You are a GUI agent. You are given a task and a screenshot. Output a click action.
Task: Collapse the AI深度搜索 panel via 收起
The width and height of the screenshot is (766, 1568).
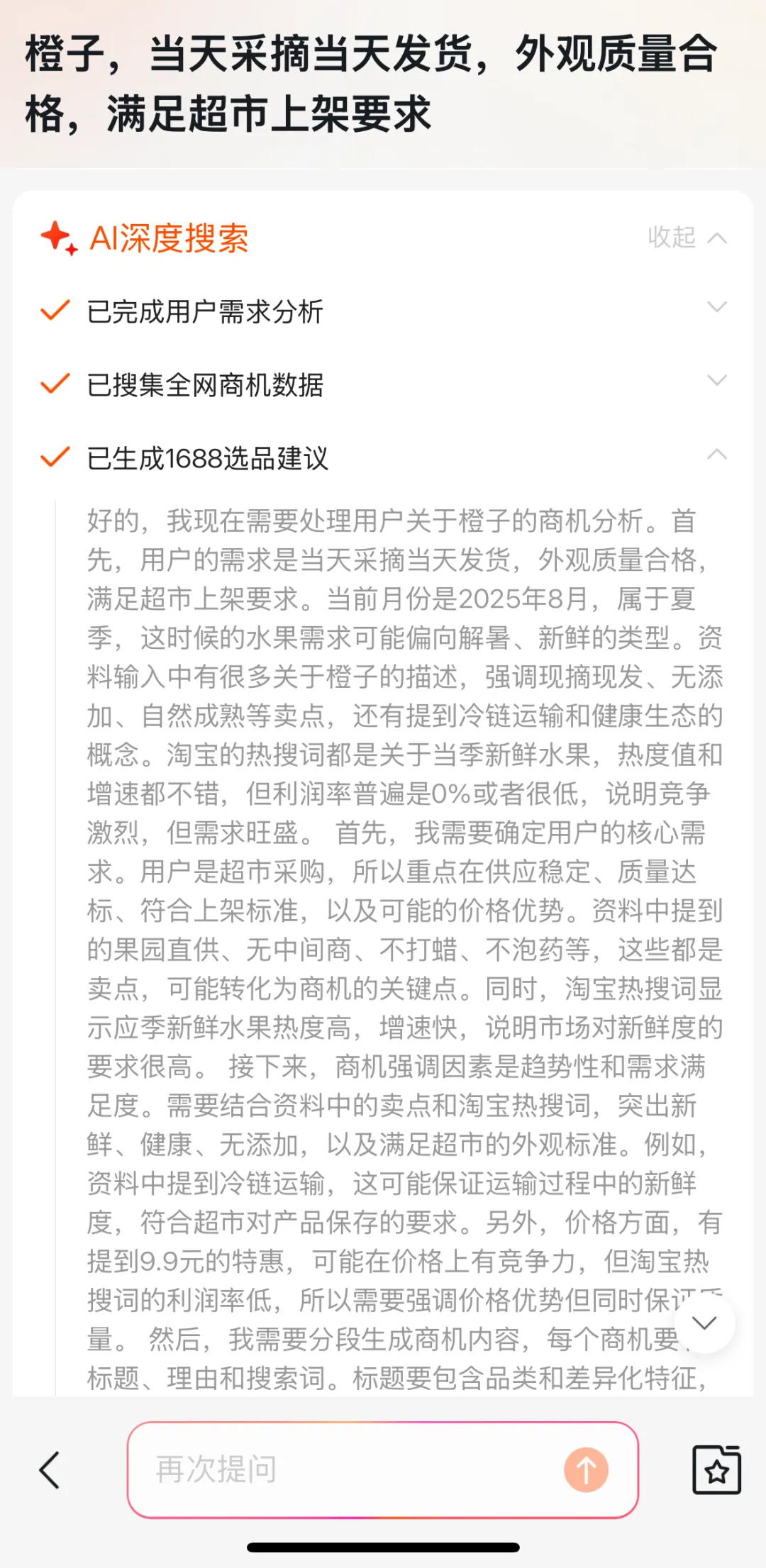[686, 237]
